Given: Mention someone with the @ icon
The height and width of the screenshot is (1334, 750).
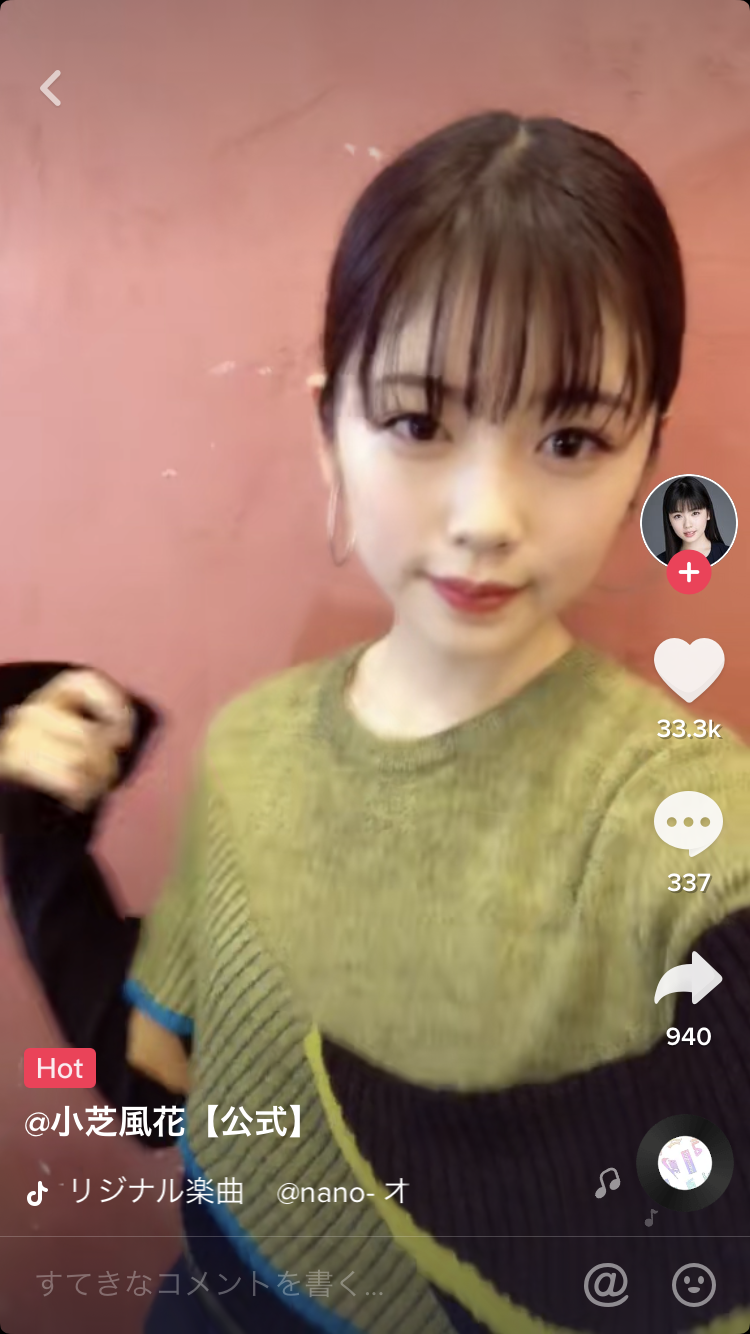Looking at the screenshot, I should coord(606,1284).
